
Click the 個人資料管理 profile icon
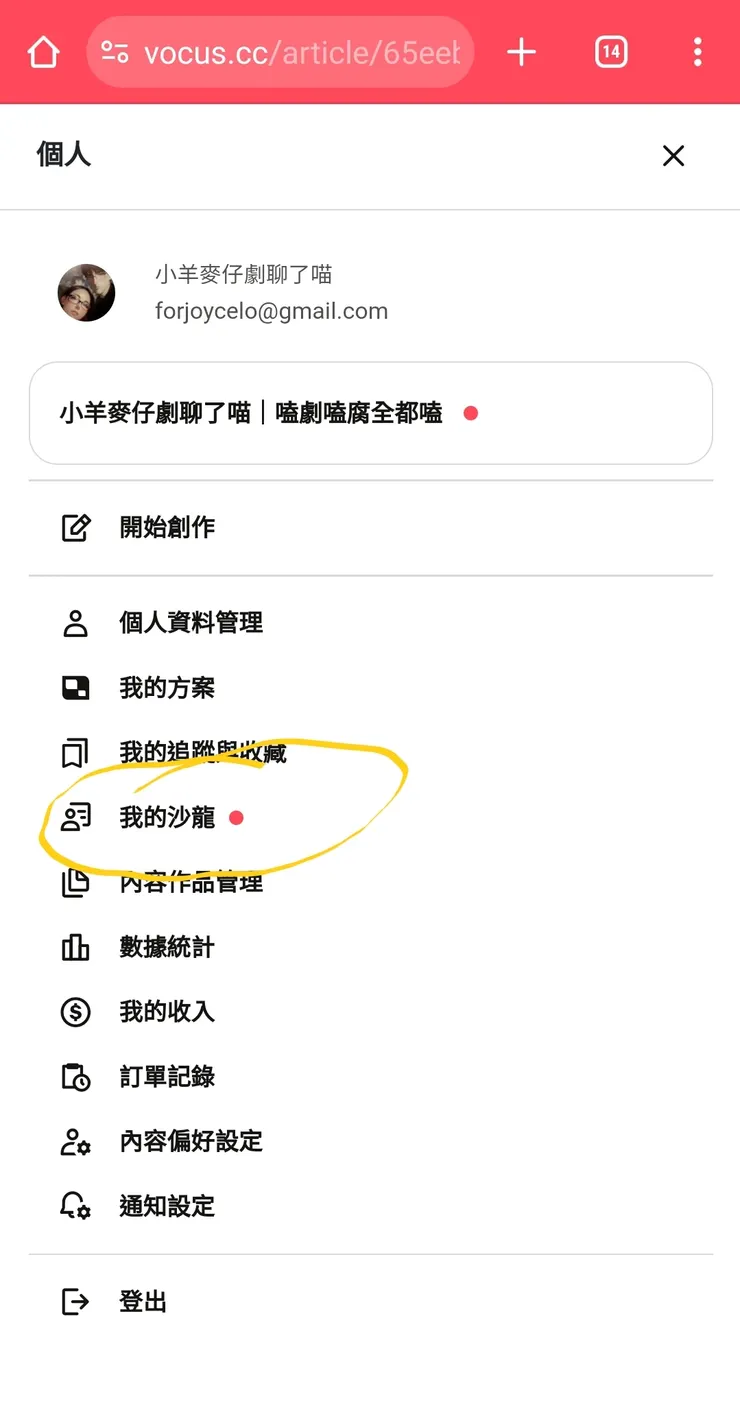[x=75, y=622]
